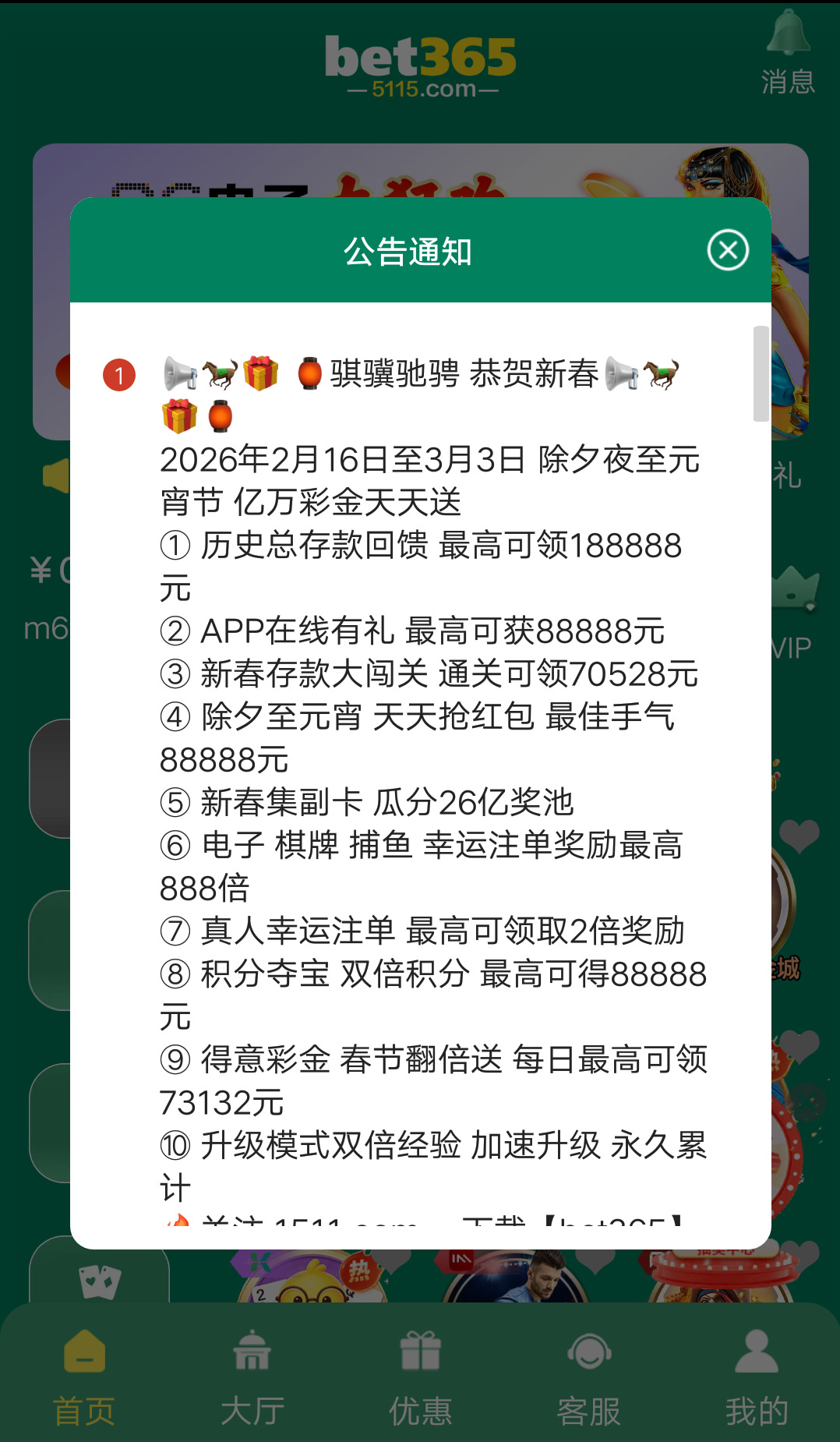Screen dimensions: 840x1442
Task: Open the 消息 notifications bell
Action: (788, 51)
